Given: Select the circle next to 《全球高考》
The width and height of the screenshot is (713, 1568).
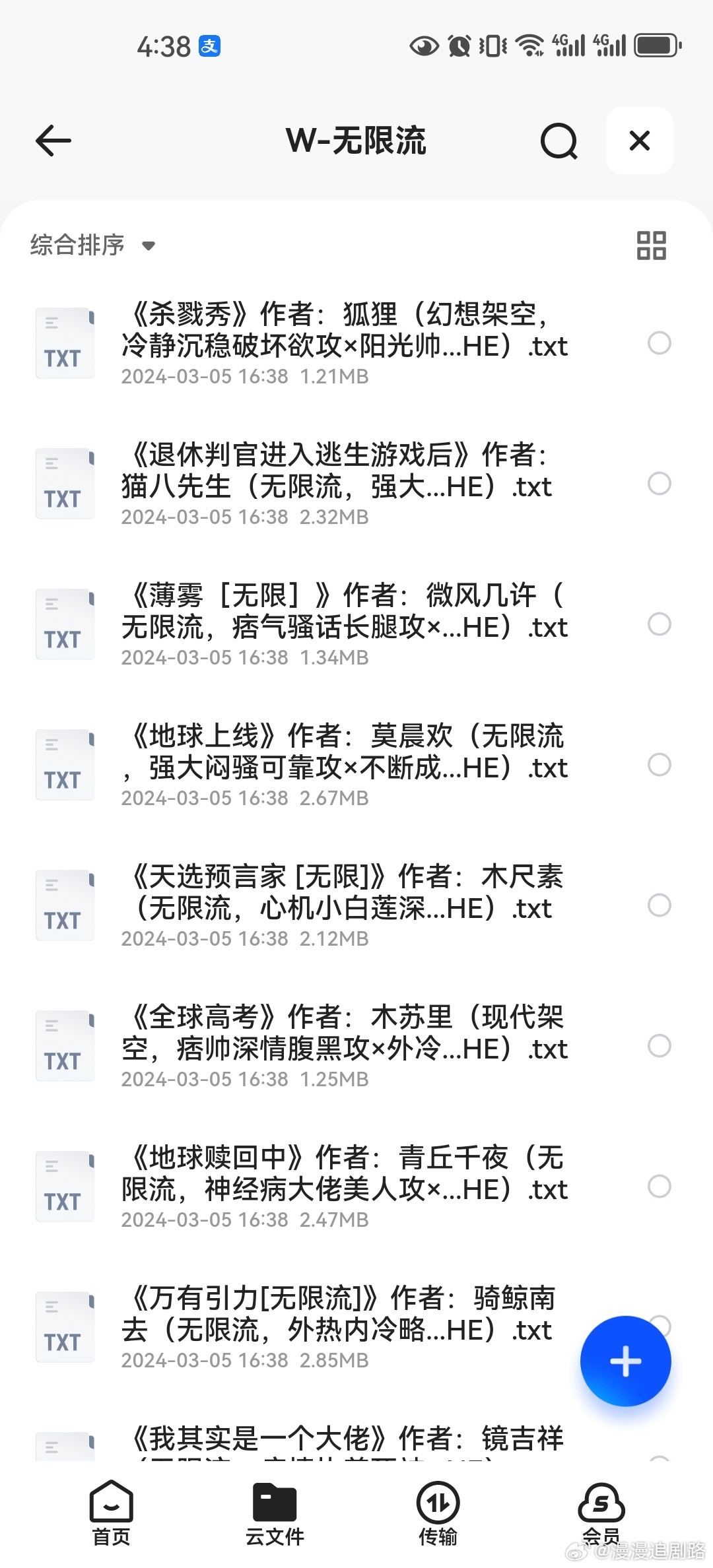Looking at the screenshot, I should tap(659, 1046).
